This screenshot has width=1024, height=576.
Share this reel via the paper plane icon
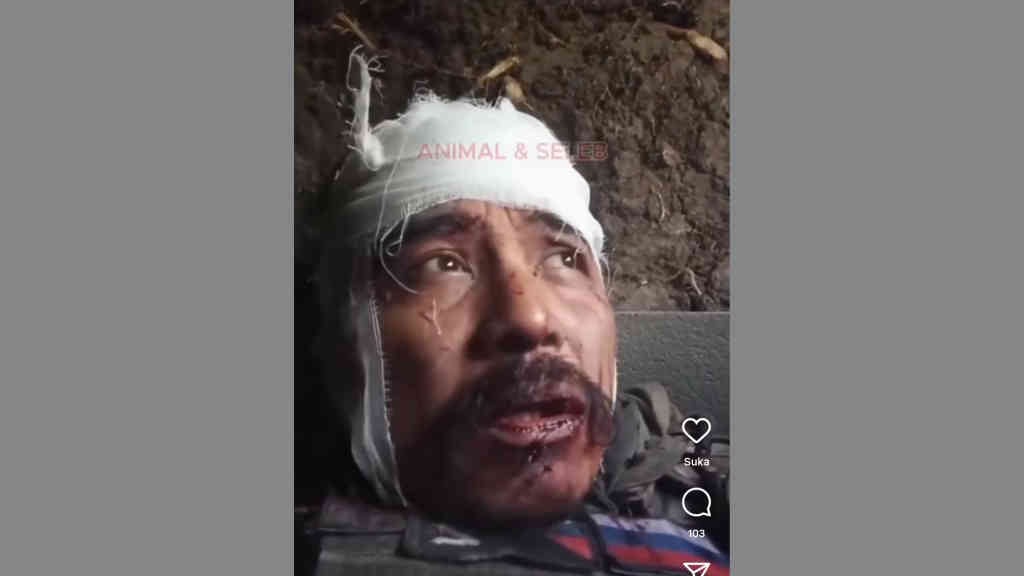pyautogui.click(x=696, y=568)
